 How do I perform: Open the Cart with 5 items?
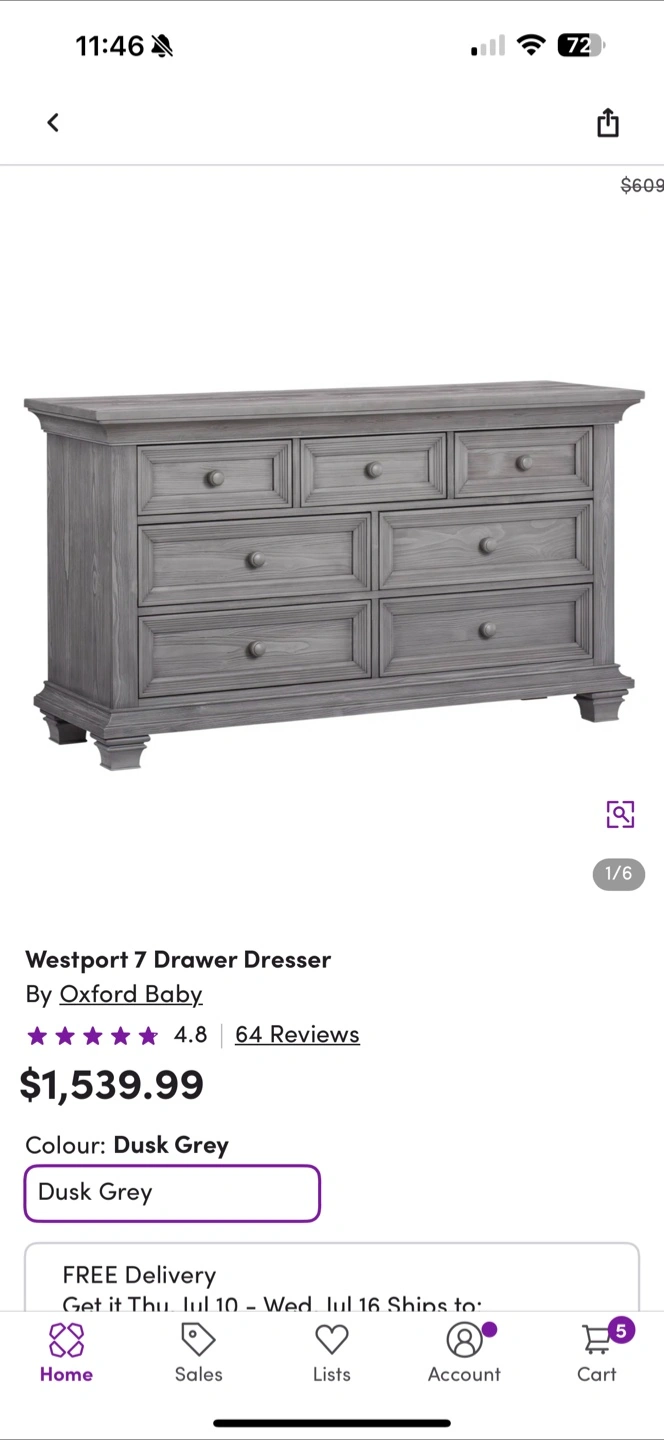pos(598,1353)
